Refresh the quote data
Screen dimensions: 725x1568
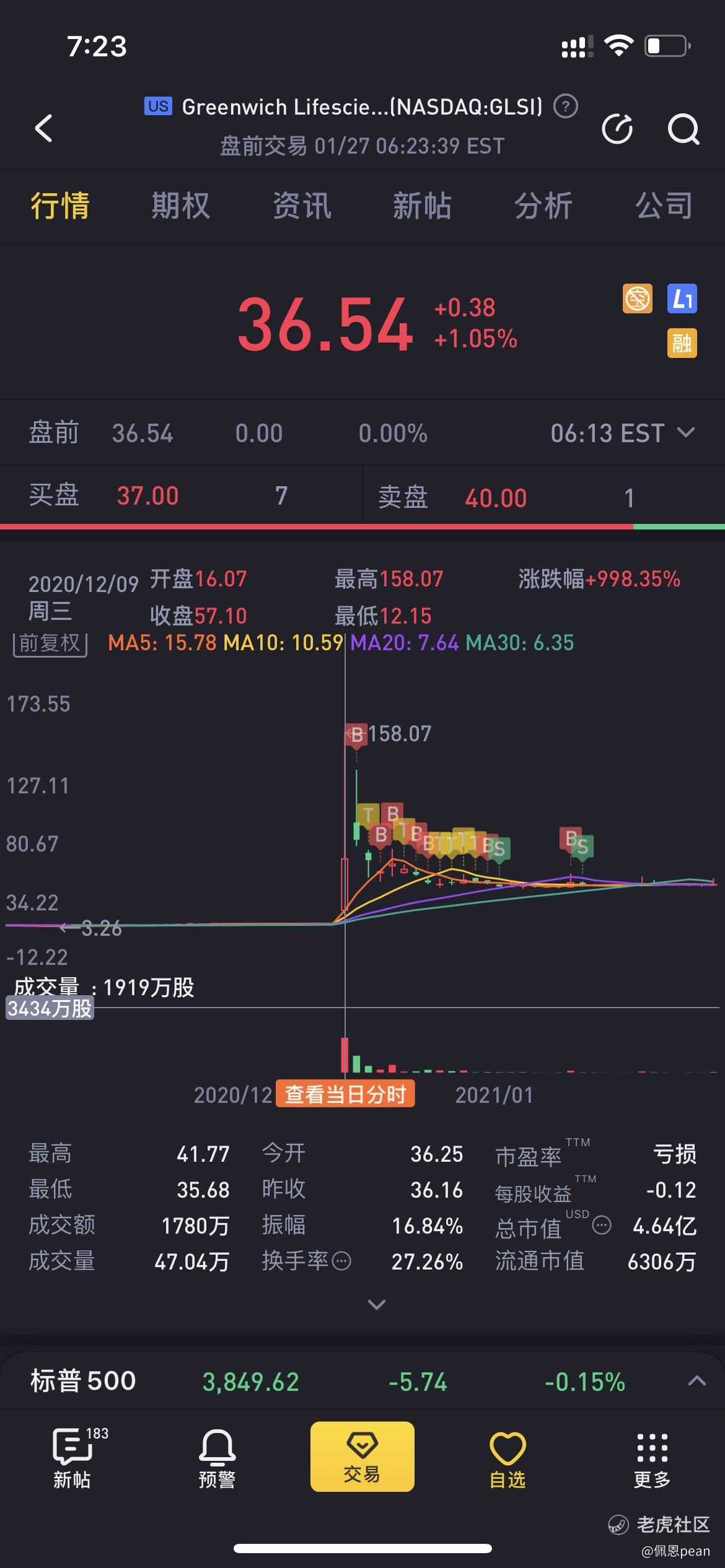[617, 129]
